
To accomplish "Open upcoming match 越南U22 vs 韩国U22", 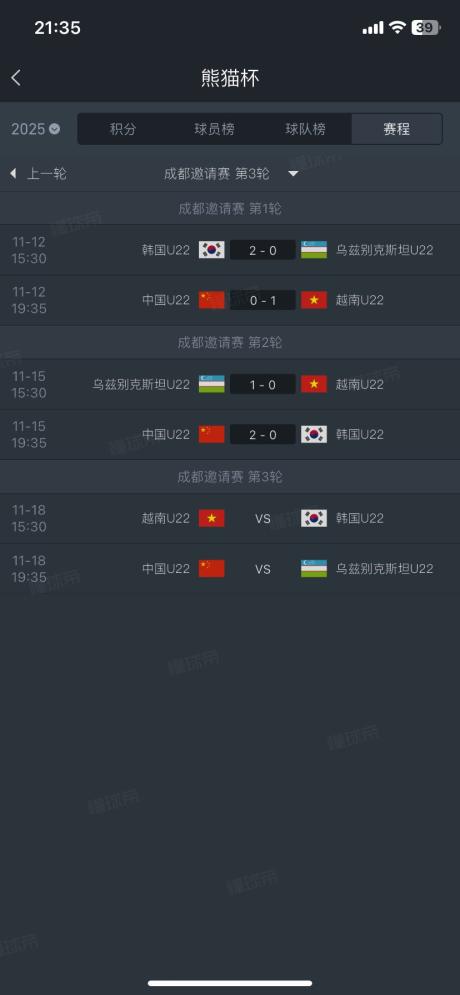I will coord(230,518).
